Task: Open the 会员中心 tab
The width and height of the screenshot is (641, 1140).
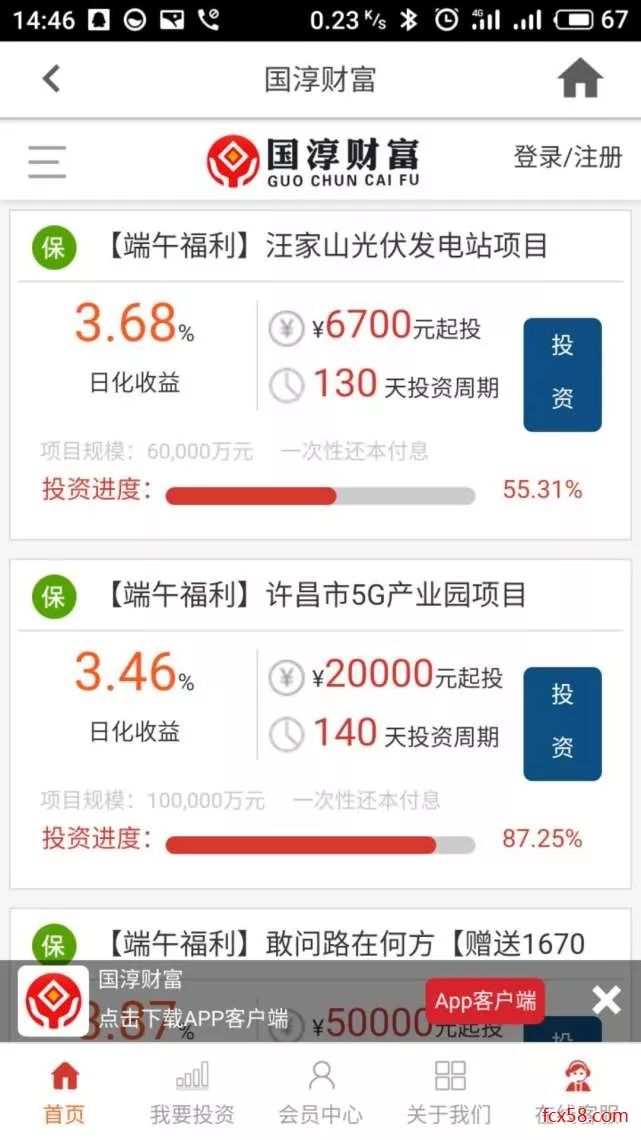Action: (320, 1091)
